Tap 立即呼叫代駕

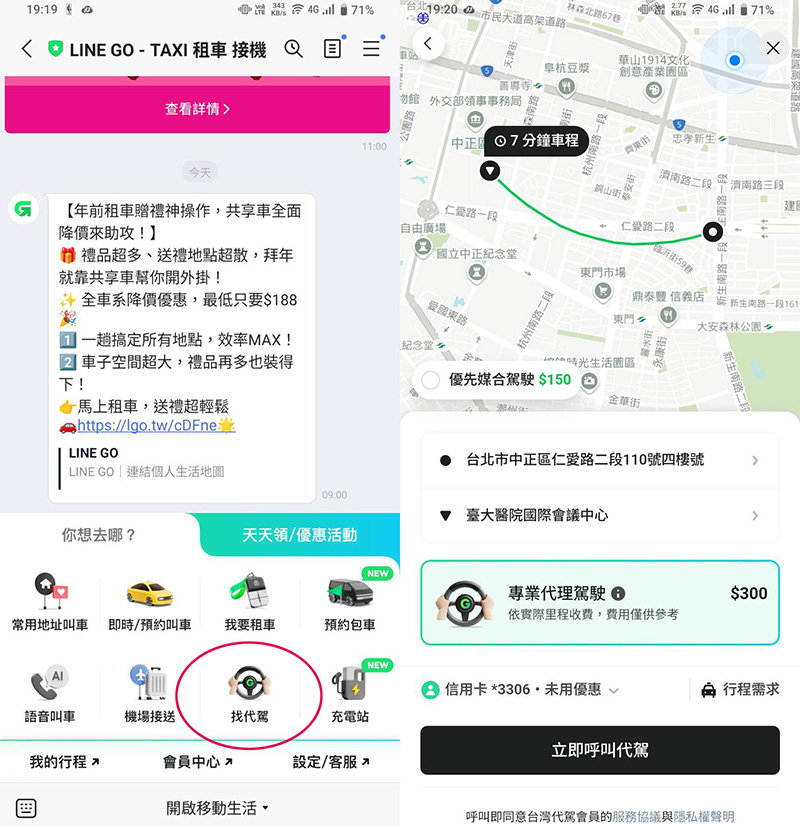[x=599, y=750]
